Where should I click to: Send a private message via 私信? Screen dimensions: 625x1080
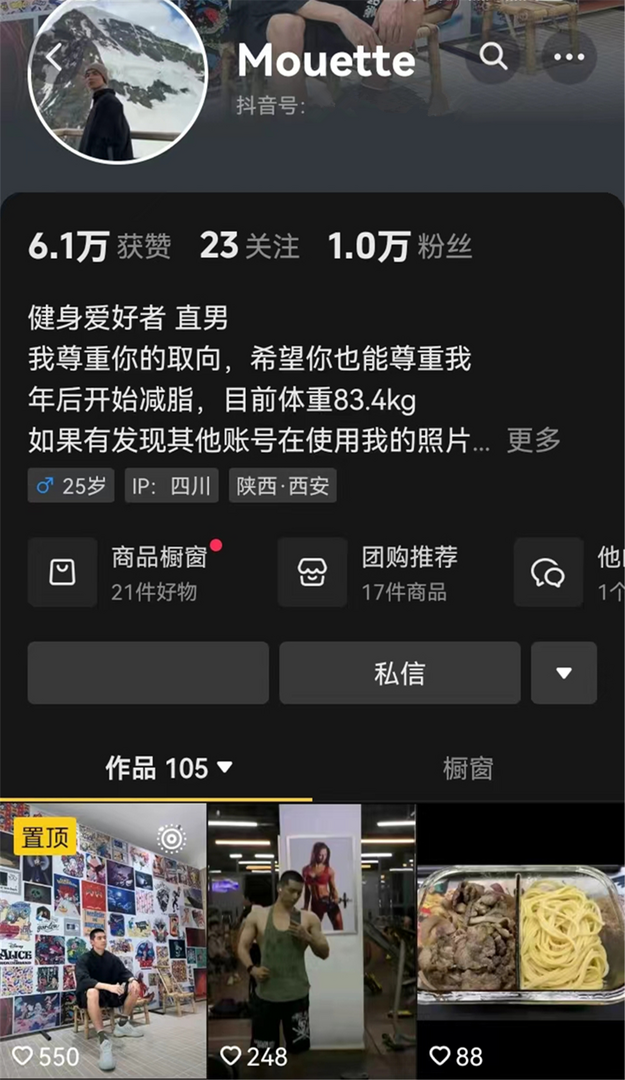tap(399, 673)
